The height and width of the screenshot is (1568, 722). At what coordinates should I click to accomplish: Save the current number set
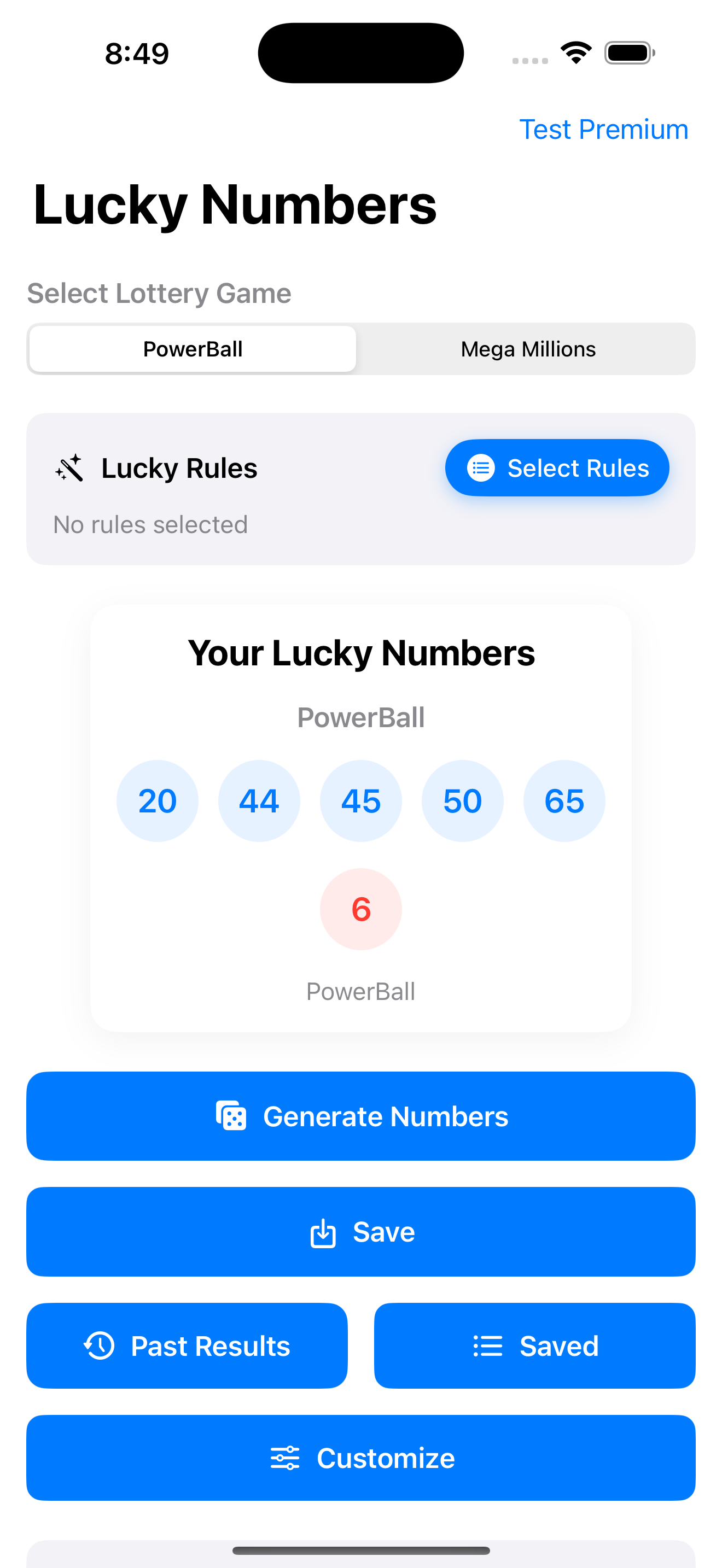click(361, 1231)
